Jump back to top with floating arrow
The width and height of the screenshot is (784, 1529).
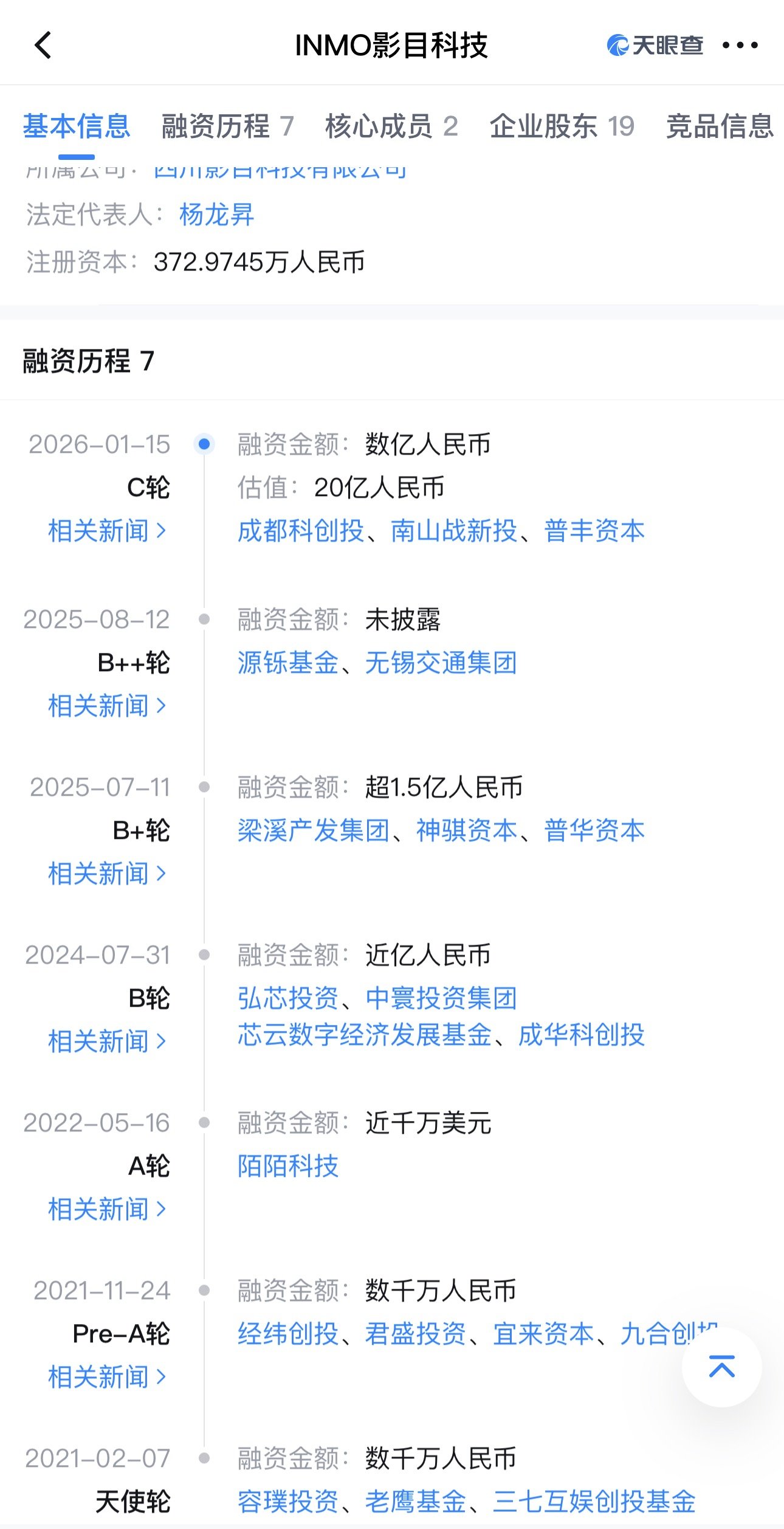(721, 1367)
